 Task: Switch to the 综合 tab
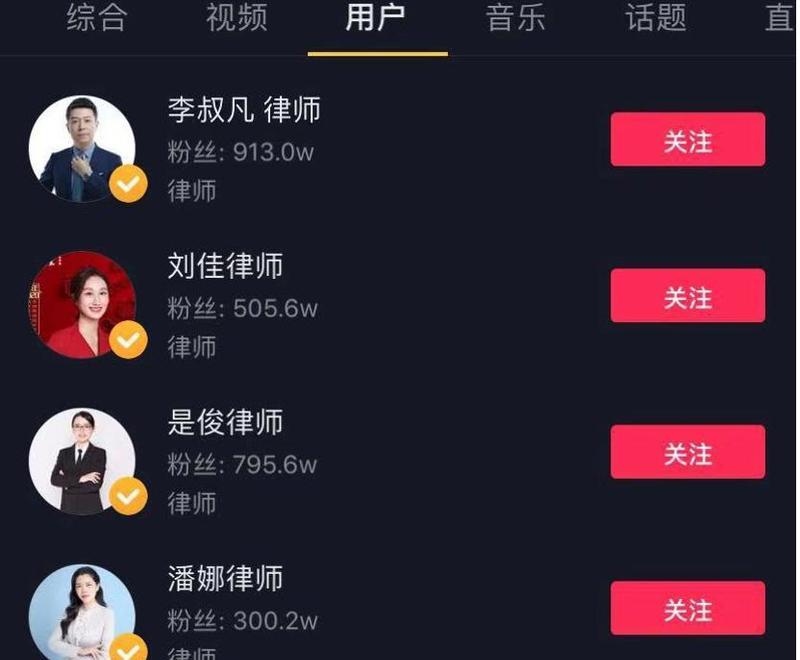[97, 19]
